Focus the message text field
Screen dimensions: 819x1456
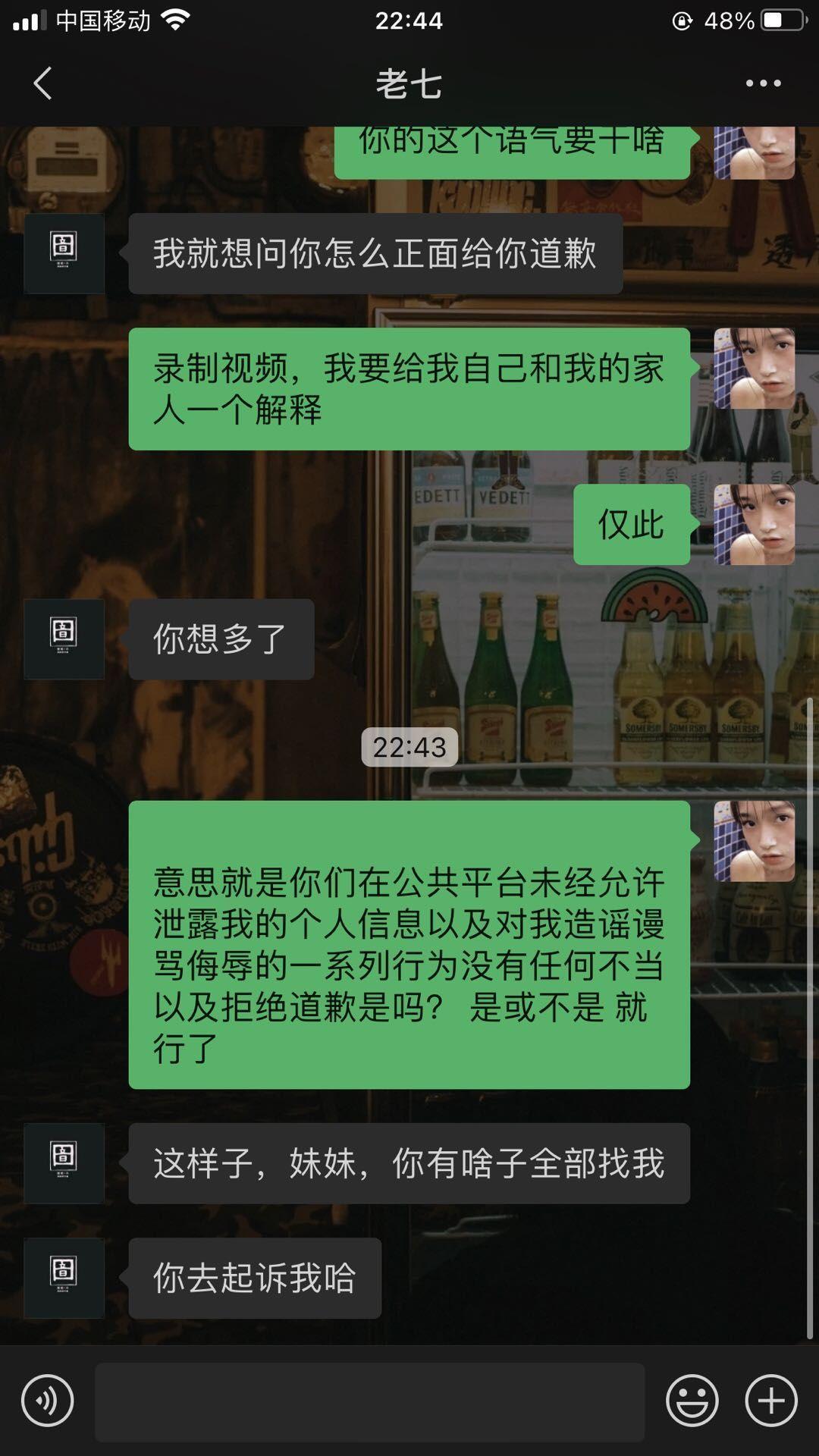(x=369, y=1401)
